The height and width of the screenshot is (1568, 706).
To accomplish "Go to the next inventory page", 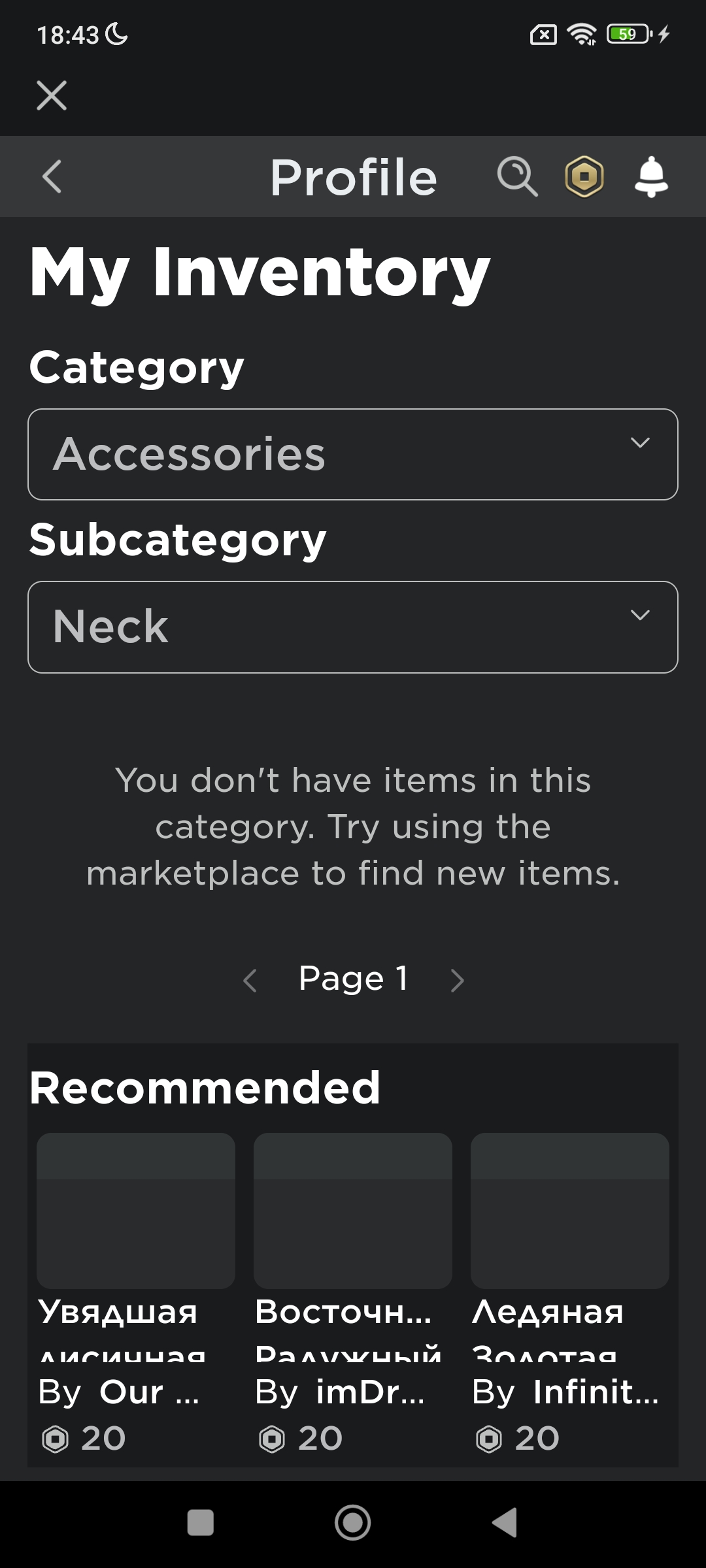I will [x=458, y=980].
